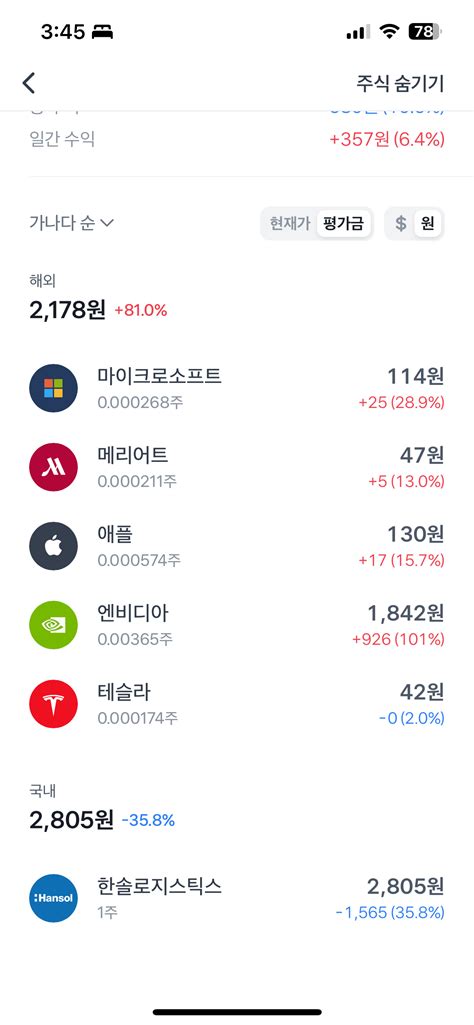This screenshot has height=1025, width=474.
Task: Tap 주식 숨기기 to hide stocks
Action: click(399, 83)
